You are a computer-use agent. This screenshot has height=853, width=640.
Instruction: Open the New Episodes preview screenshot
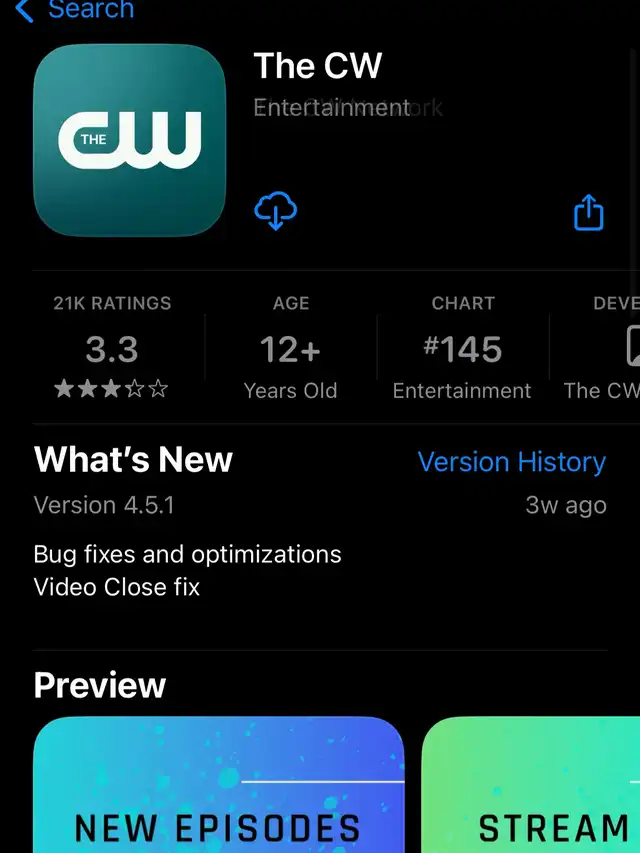point(218,785)
